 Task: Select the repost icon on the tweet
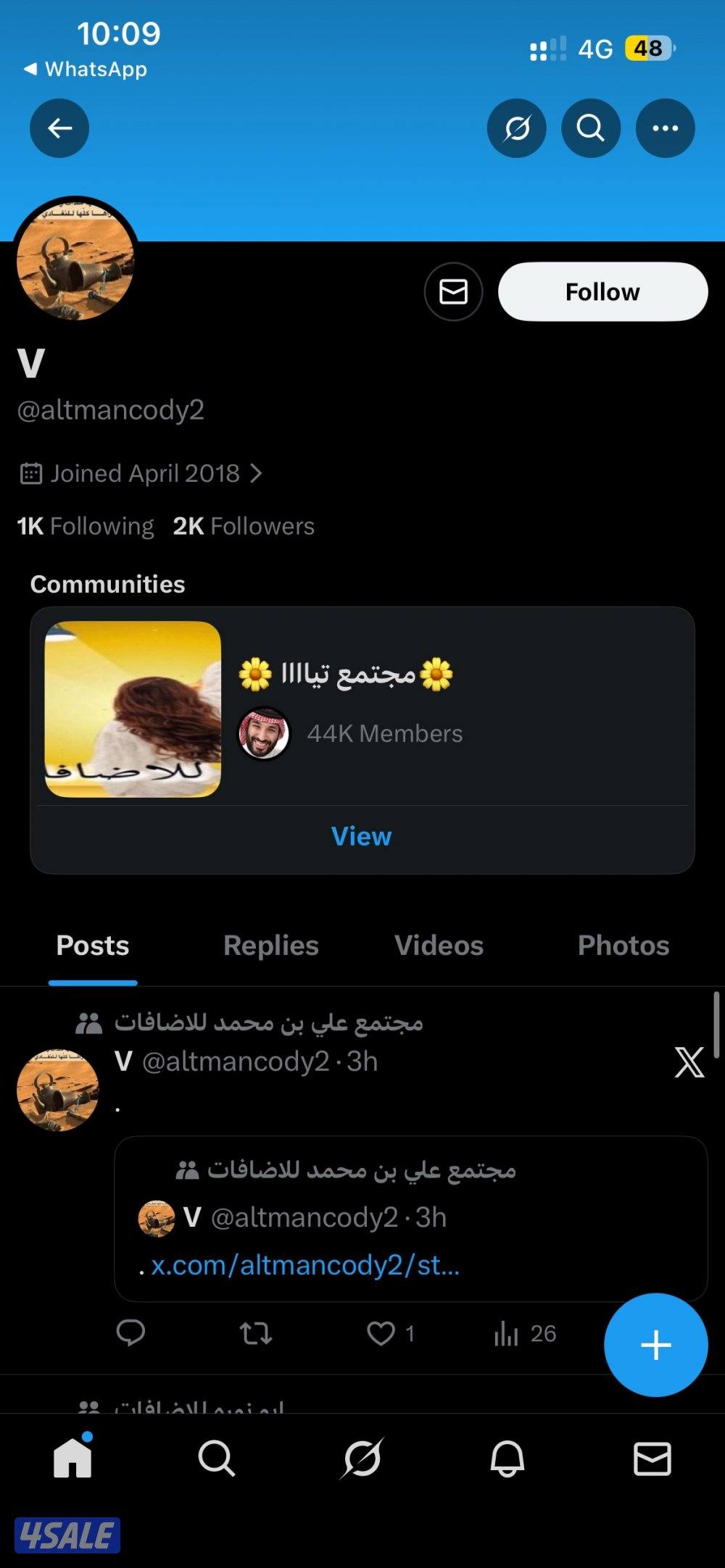tap(255, 1334)
